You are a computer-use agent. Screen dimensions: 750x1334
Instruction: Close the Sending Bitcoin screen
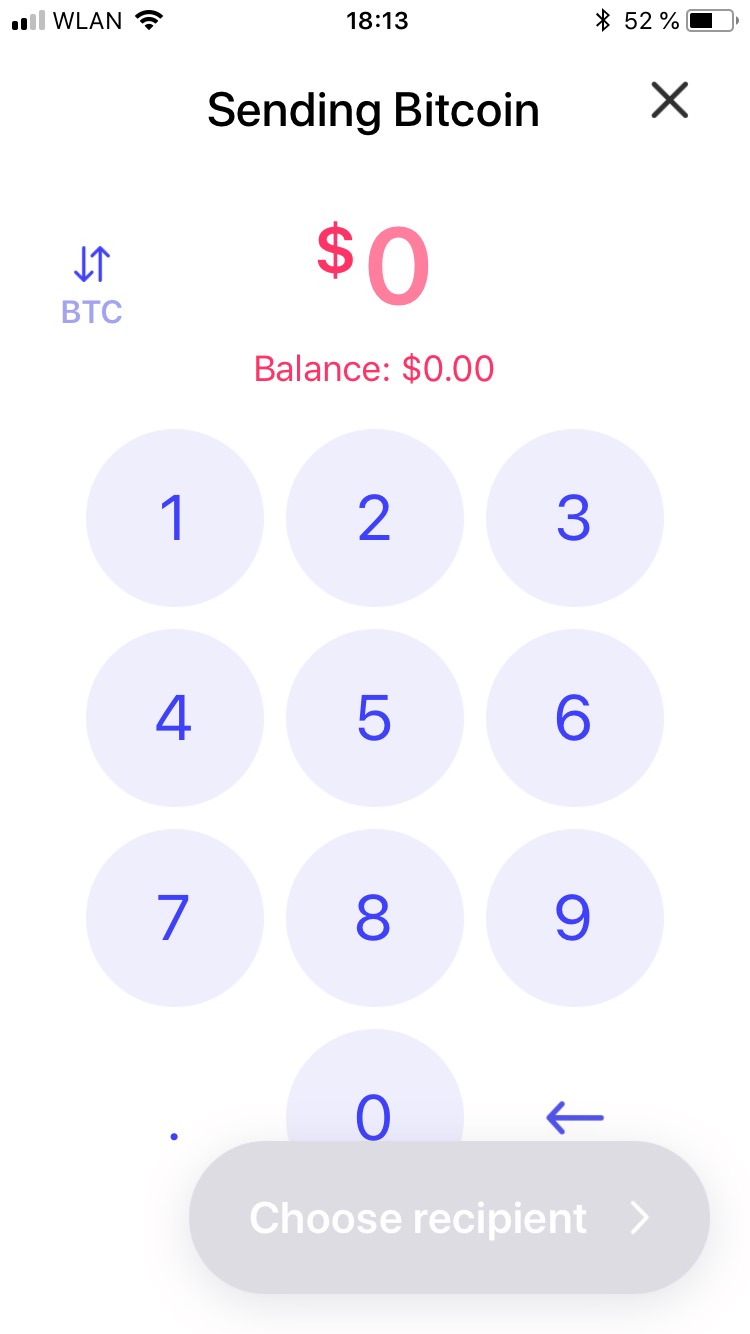click(669, 100)
